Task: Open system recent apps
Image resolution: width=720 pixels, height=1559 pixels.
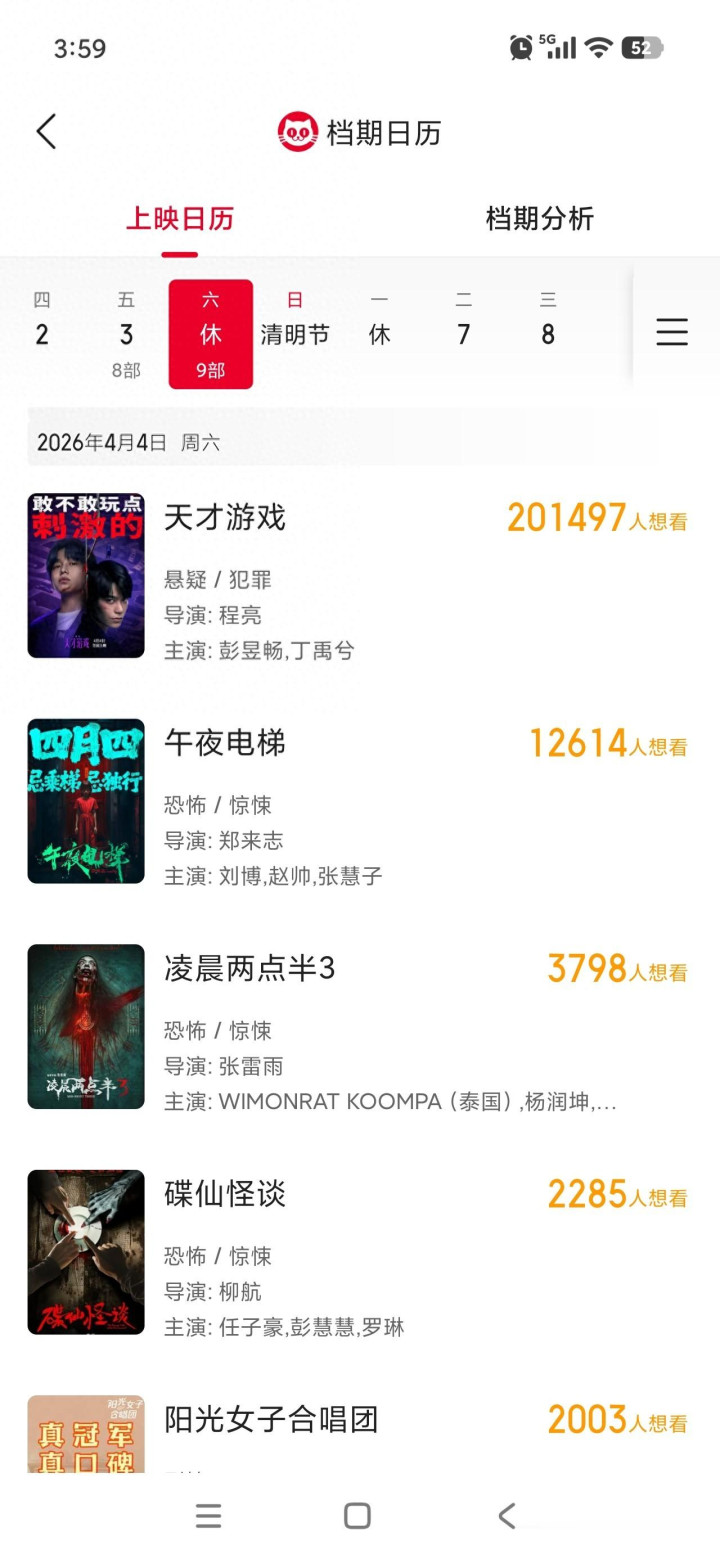Action: [208, 1516]
